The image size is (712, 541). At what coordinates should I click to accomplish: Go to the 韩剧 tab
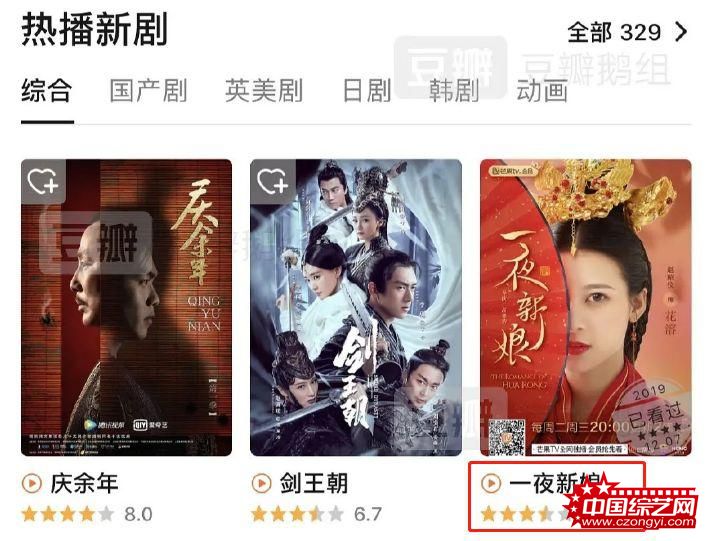(x=454, y=91)
